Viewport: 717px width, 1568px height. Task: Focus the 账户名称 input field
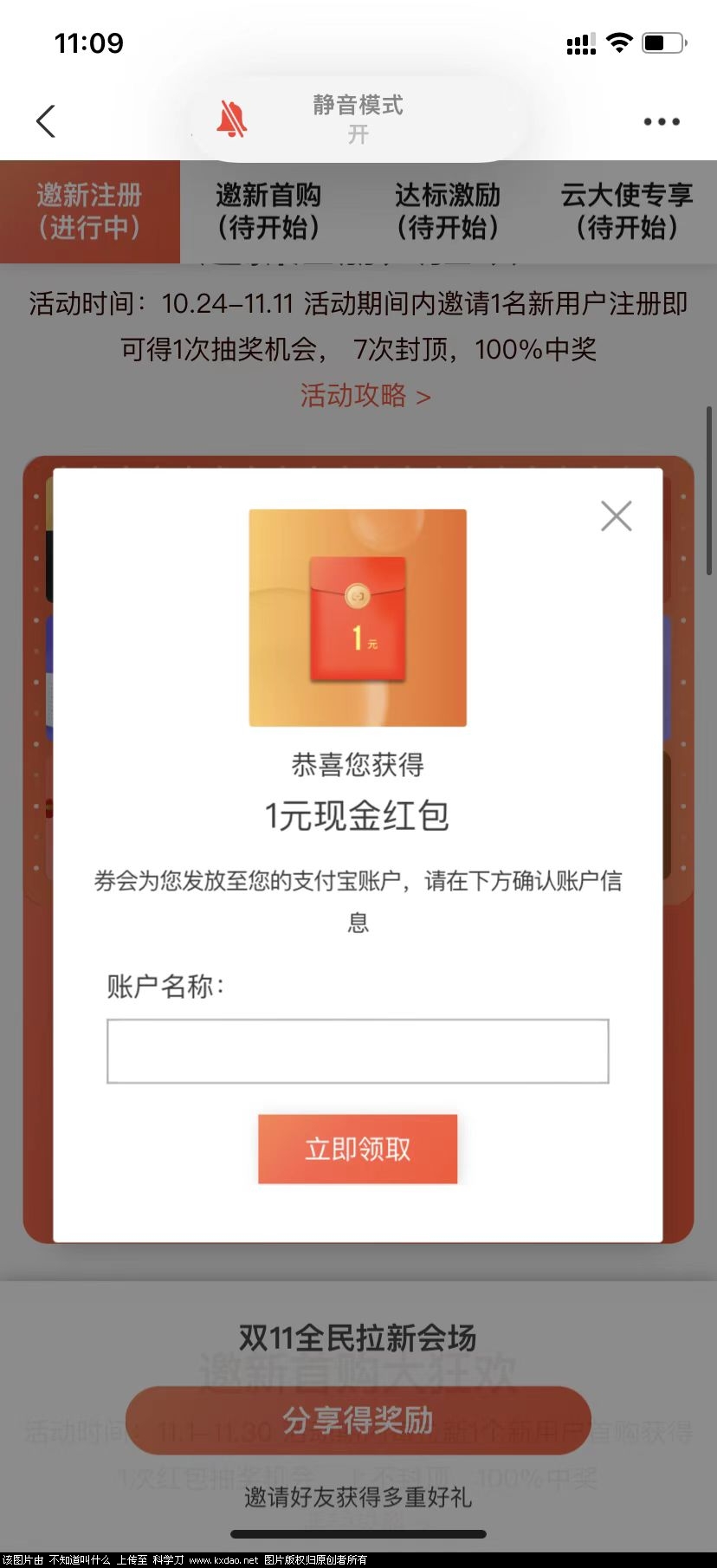coord(358,1051)
